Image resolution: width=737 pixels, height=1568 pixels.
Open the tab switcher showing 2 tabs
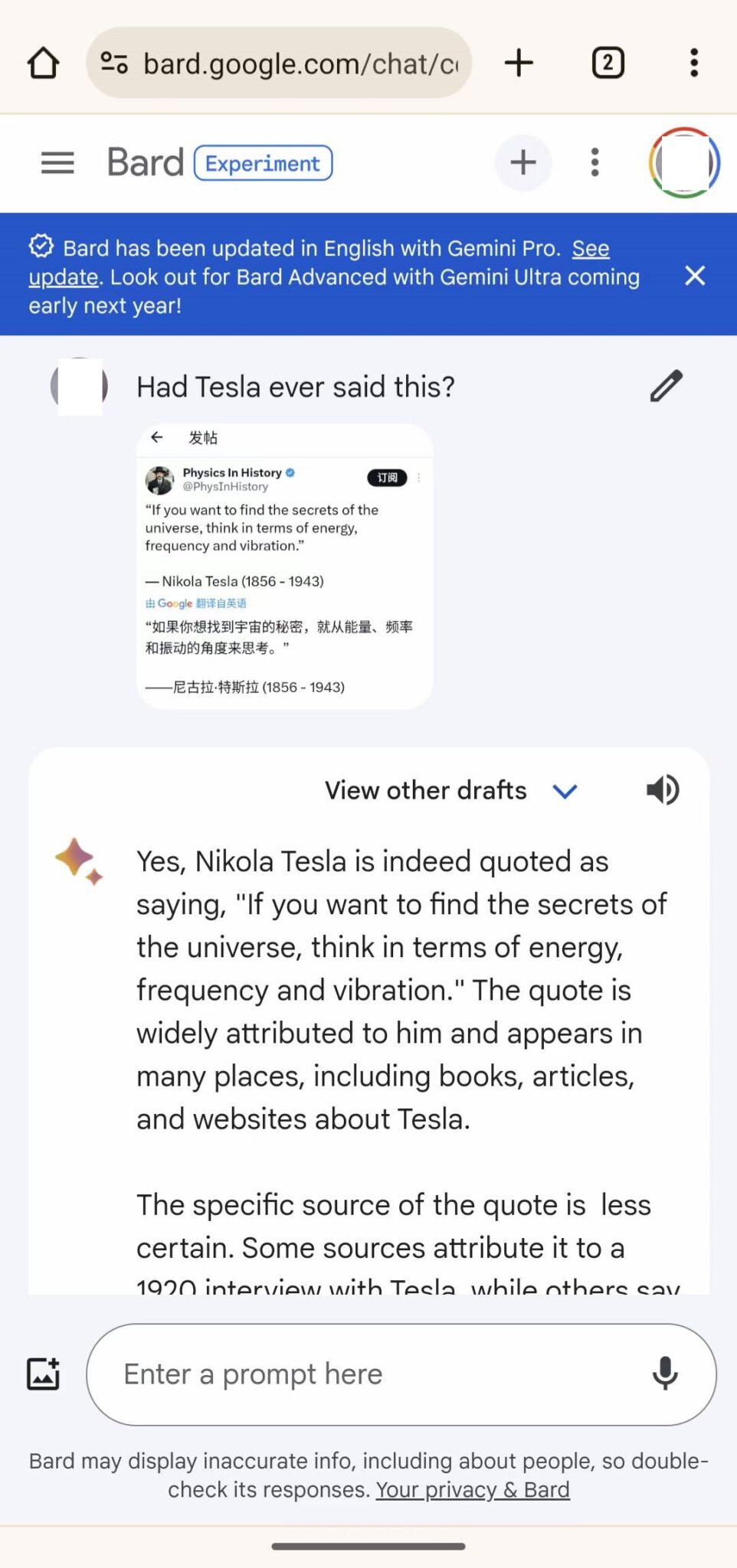[x=608, y=63]
